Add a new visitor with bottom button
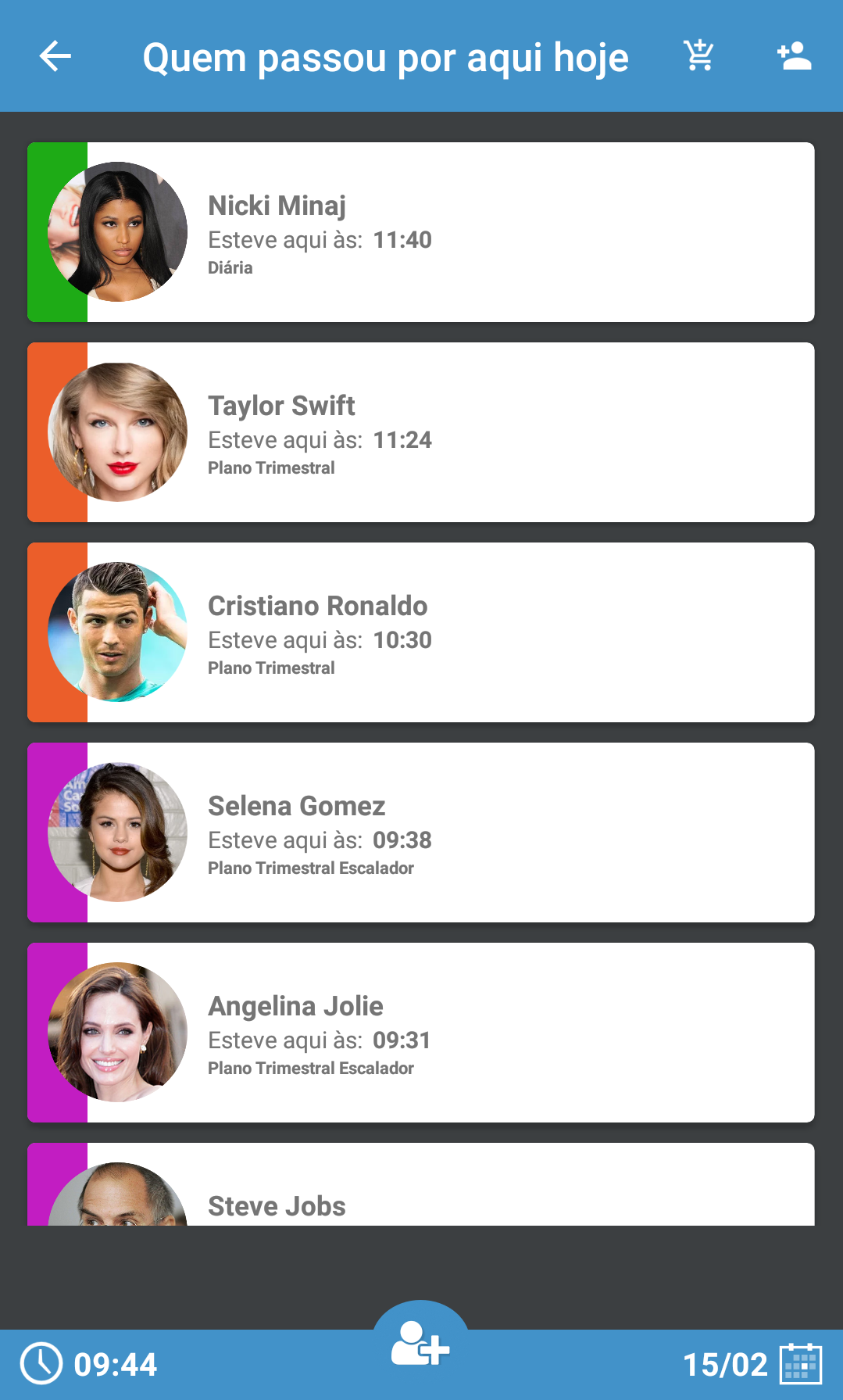The image size is (843, 1400). 420,1345
